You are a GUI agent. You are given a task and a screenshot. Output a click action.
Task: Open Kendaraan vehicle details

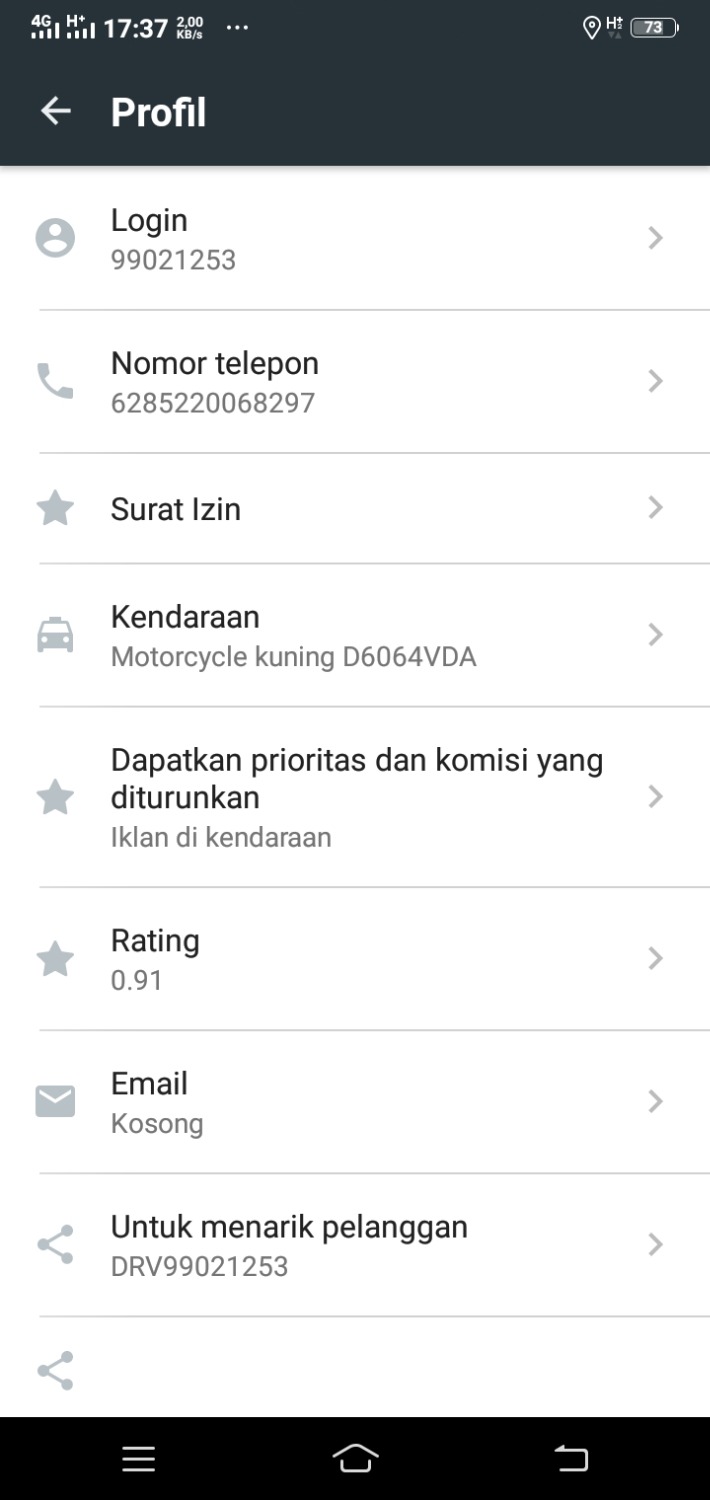tap(355, 635)
